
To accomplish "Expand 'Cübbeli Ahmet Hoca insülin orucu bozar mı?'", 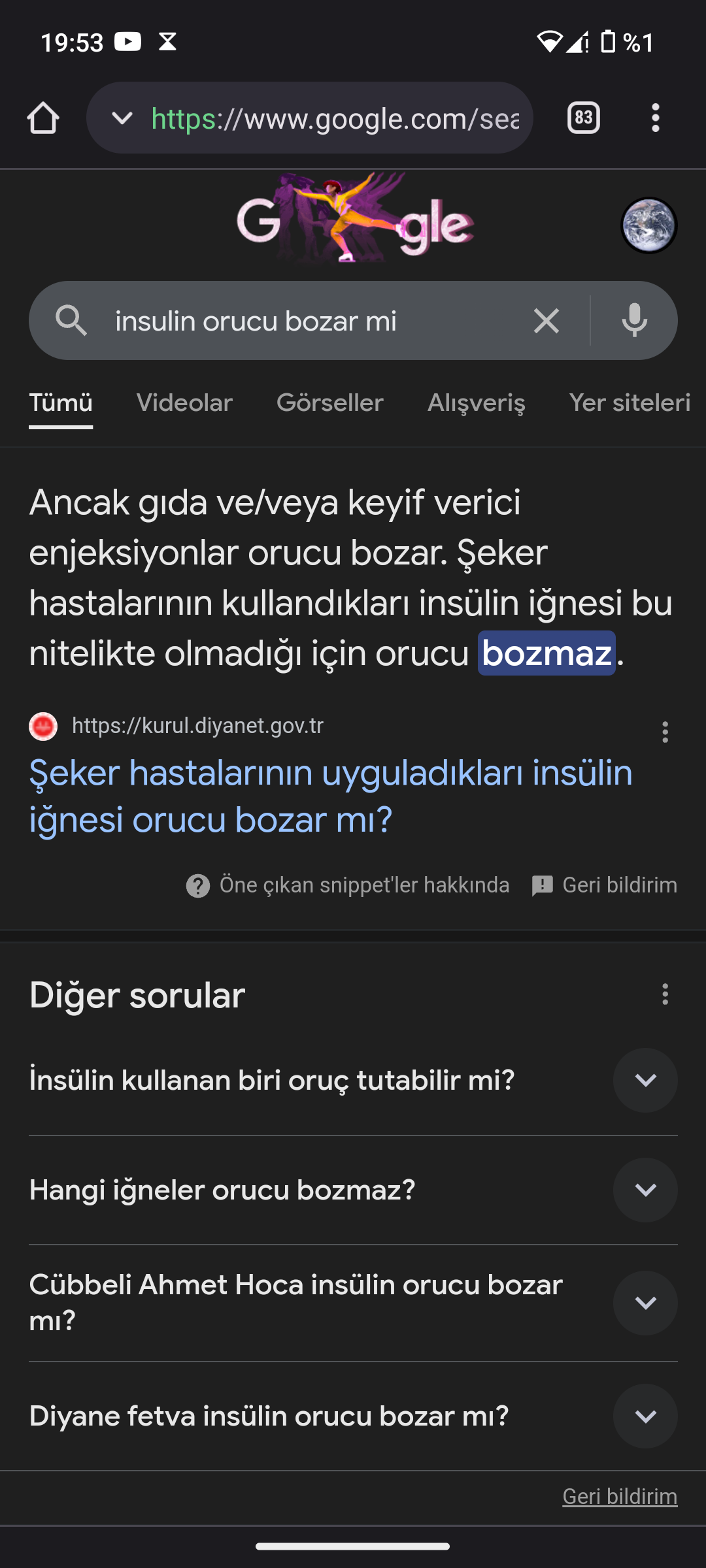I will (645, 1303).
